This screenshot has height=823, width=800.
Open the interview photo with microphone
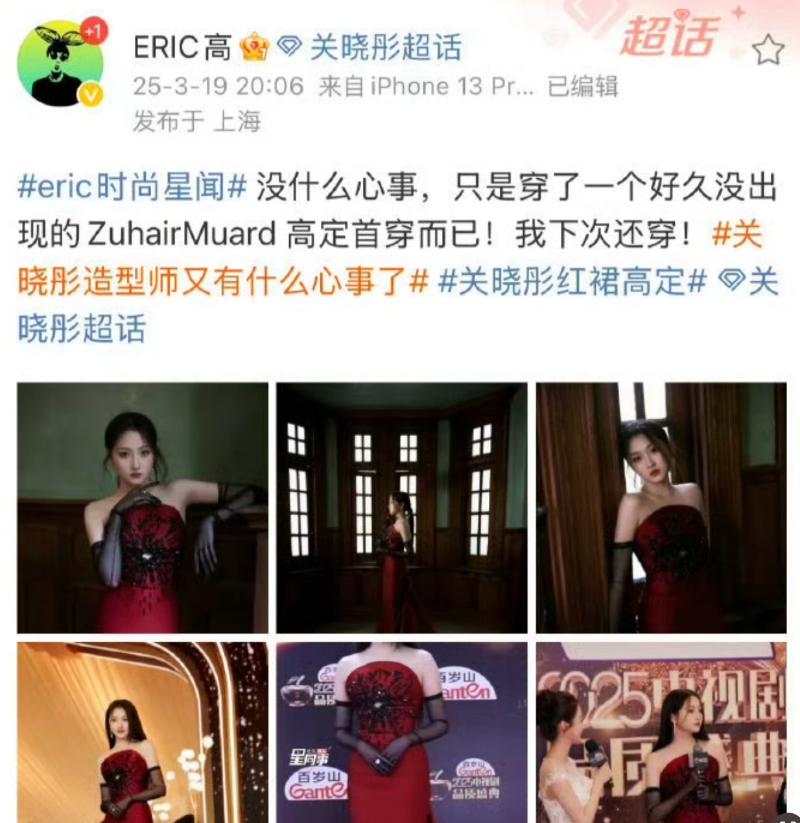click(661, 732)
